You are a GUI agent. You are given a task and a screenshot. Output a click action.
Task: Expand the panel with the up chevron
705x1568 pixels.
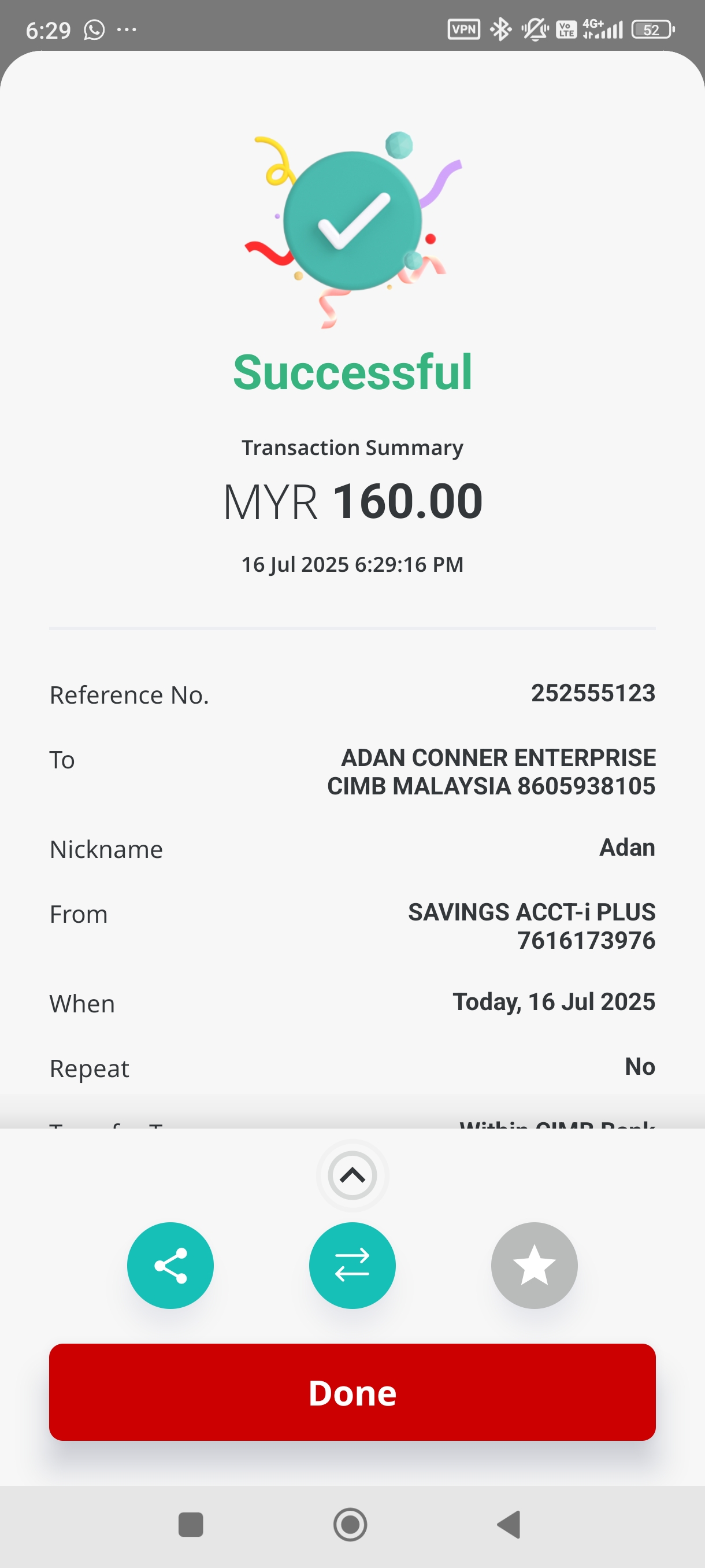coord(352,1175)
